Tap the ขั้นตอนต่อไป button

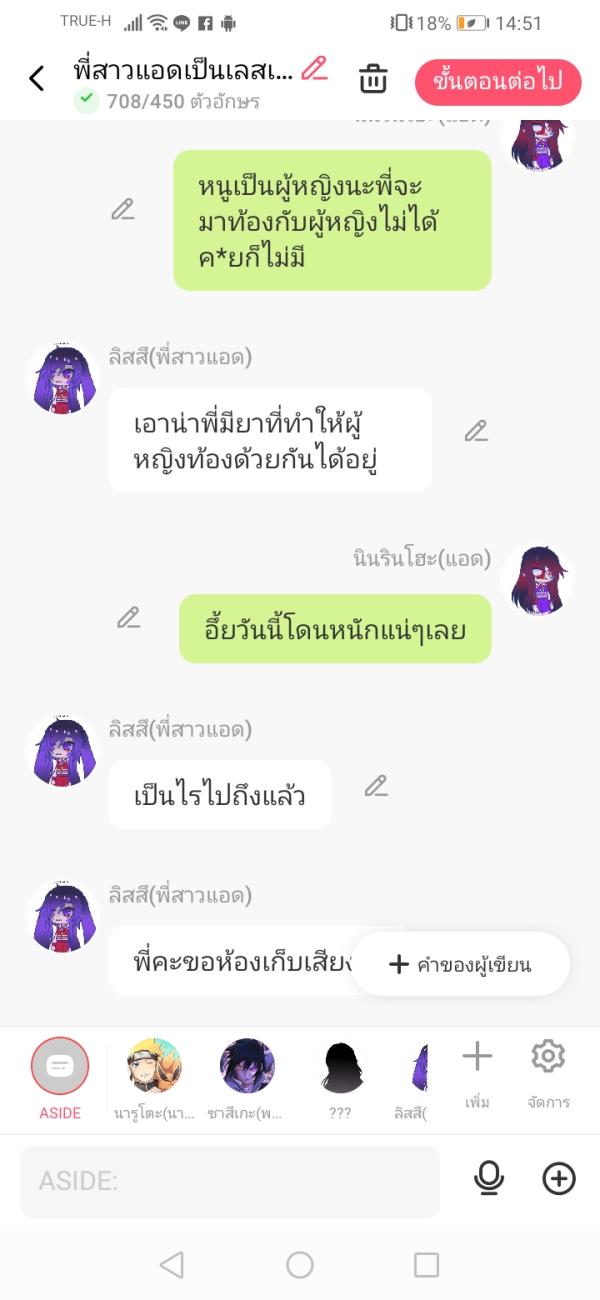tap(498, 81)
